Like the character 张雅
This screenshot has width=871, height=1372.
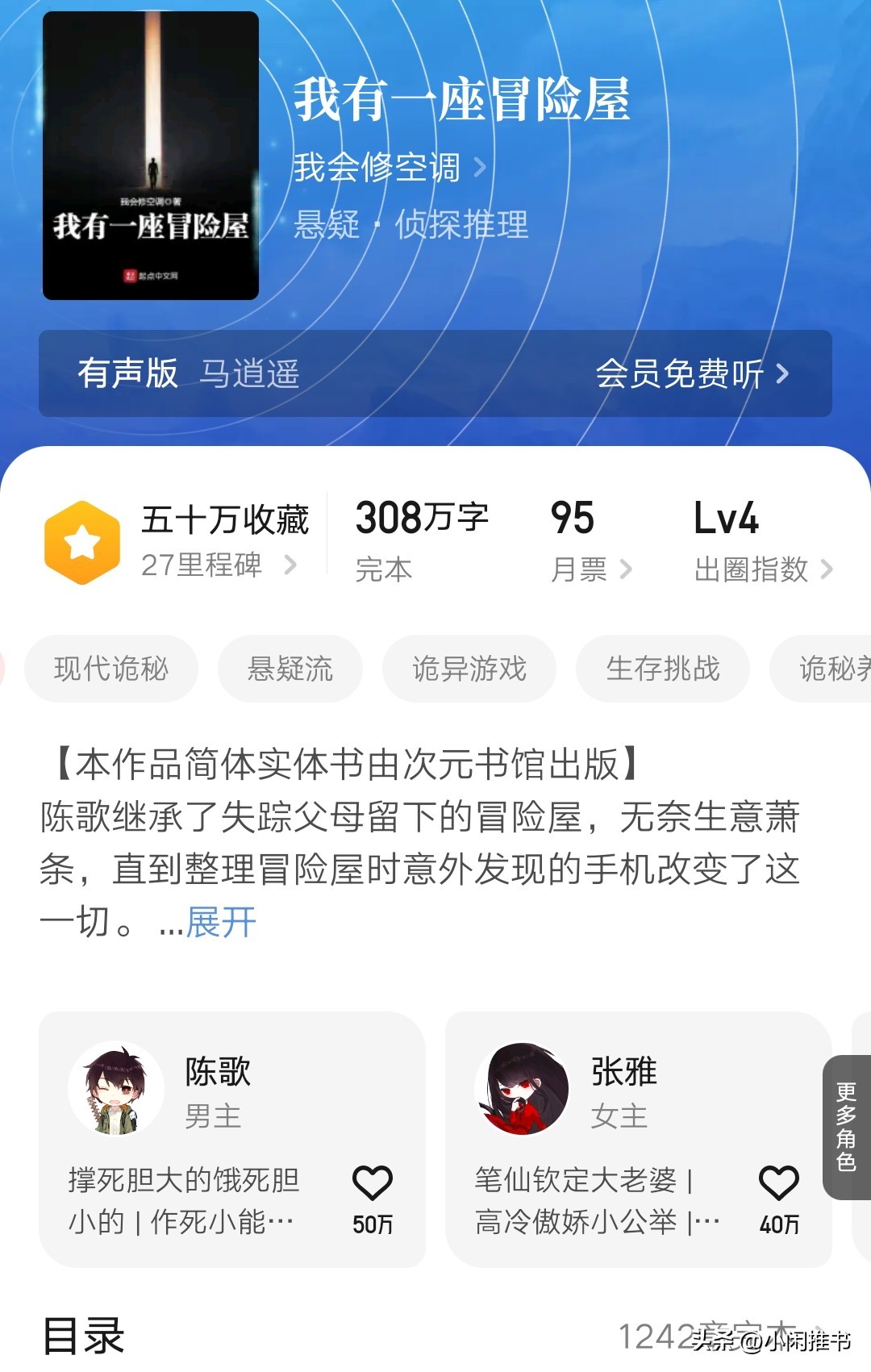point(779,1184)
